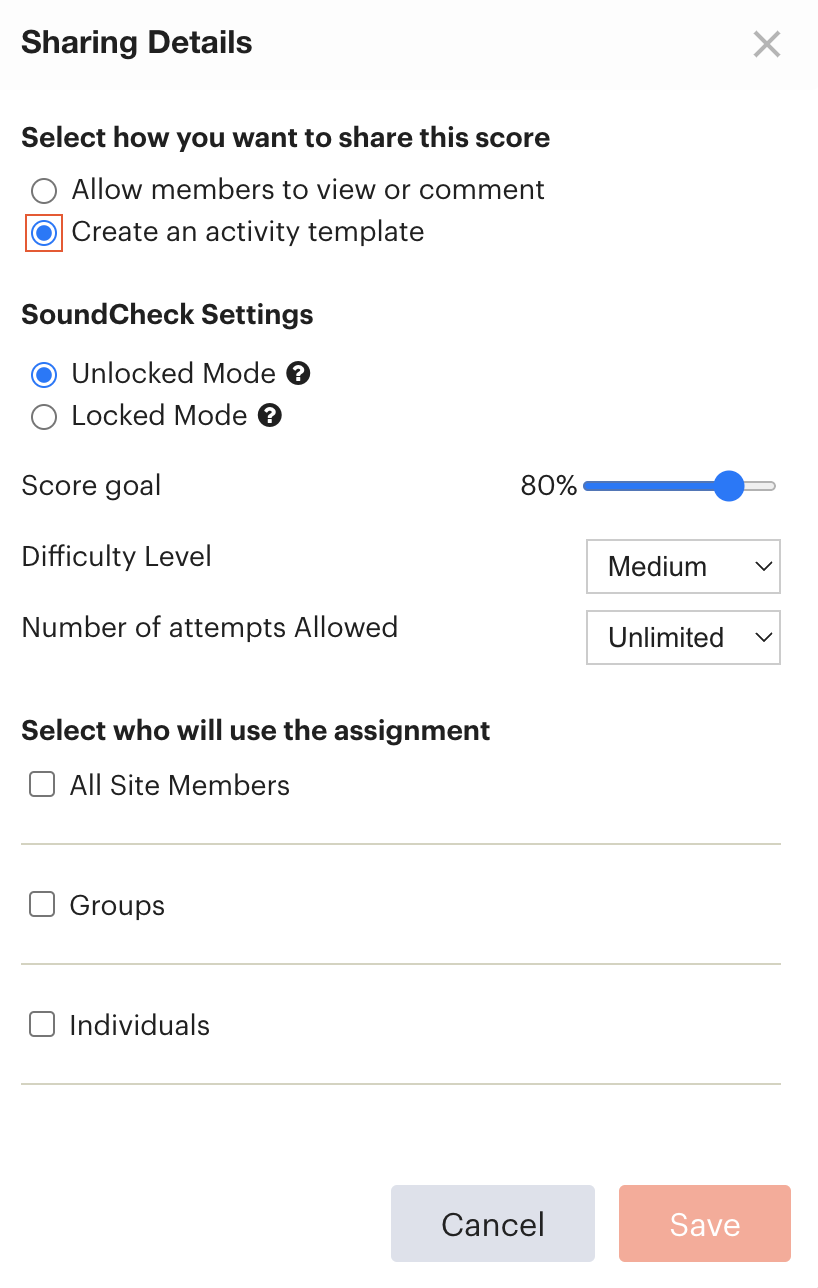This screenshot has height=1288, width=818.
Task: Select Unlocked Mode
Action: (x=43, y=374)
